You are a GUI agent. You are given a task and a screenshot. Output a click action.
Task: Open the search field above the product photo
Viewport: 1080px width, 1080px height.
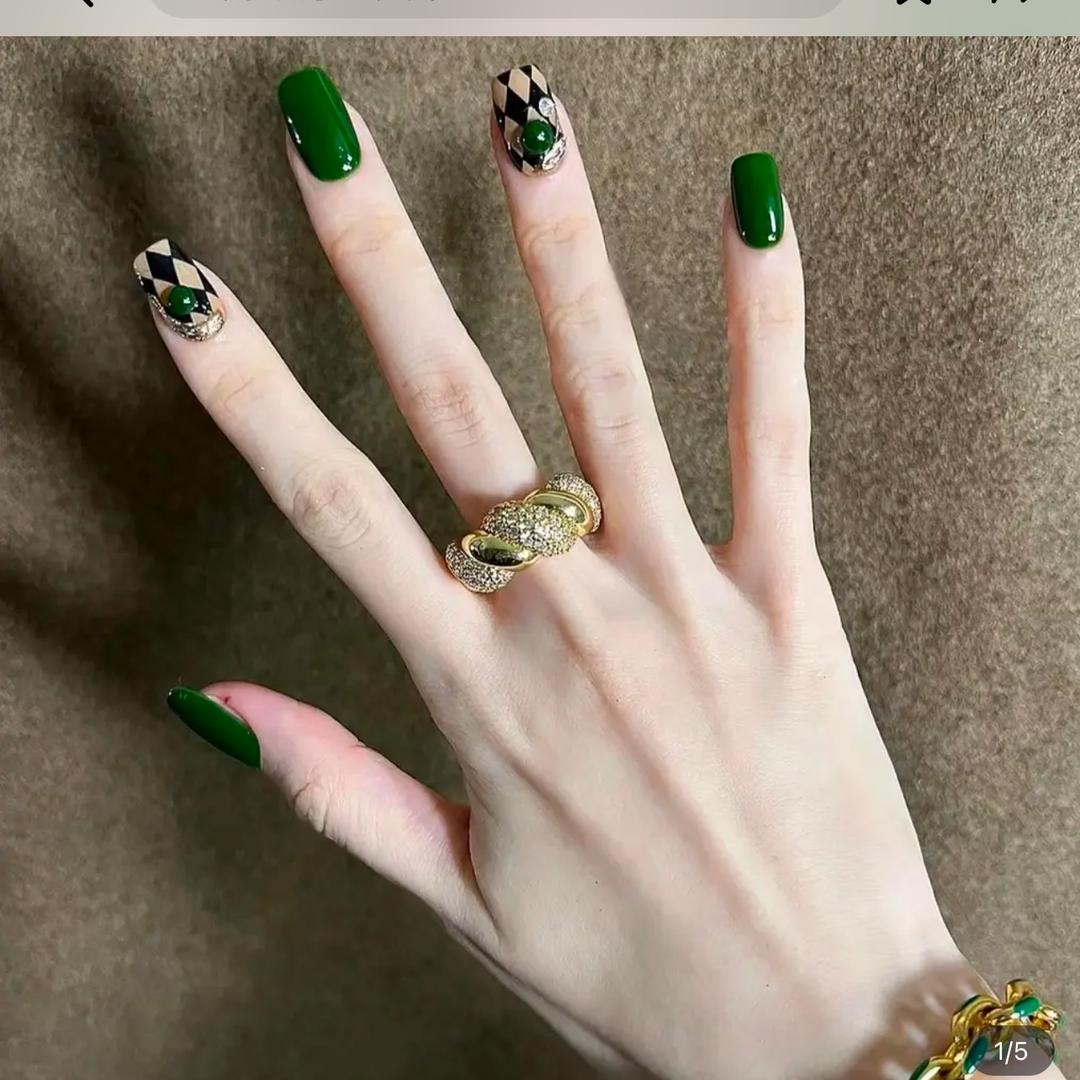497,7
